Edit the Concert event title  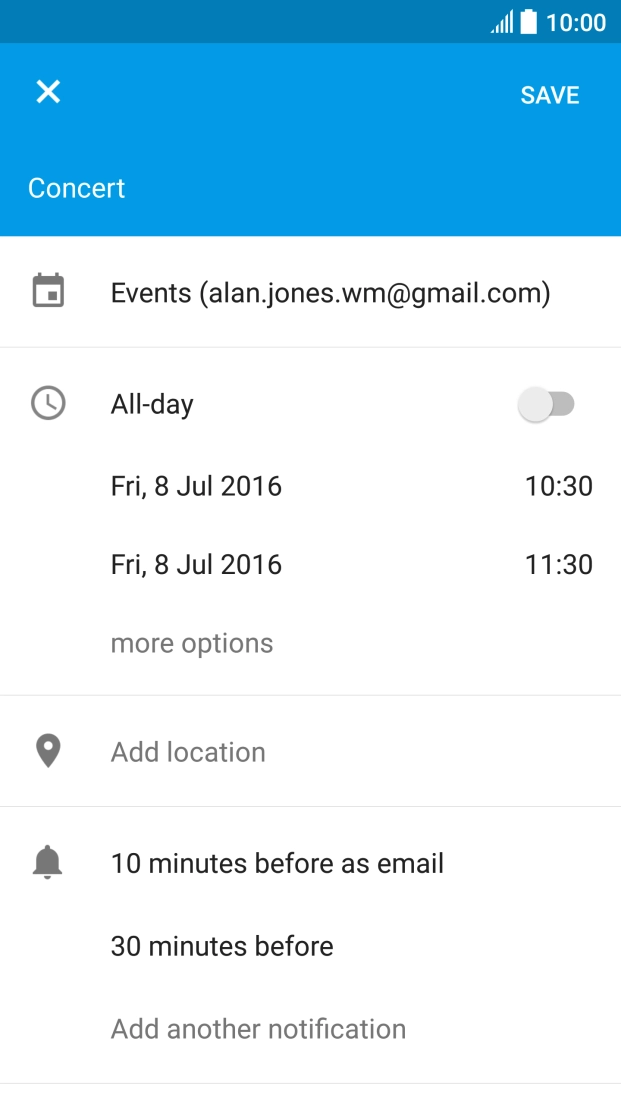coord(77,189)
